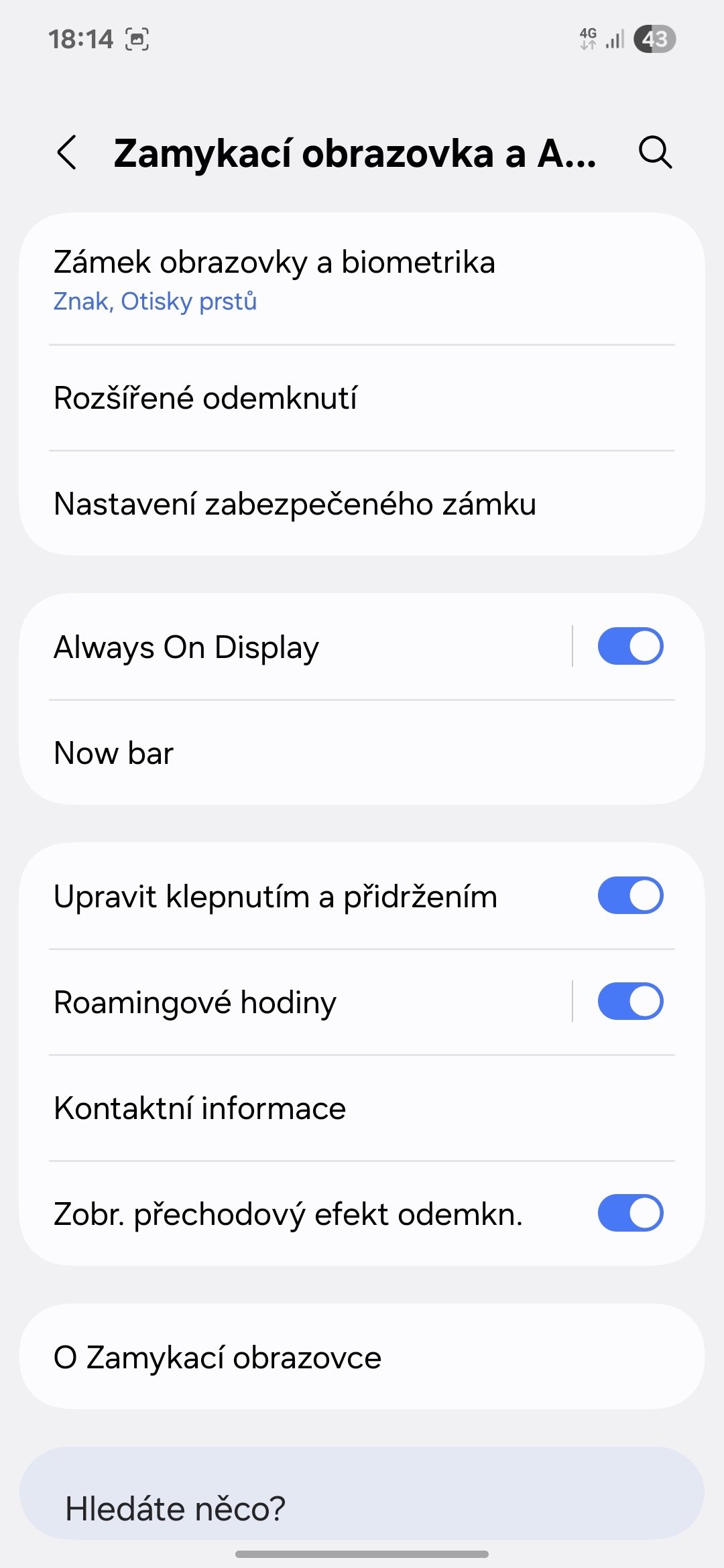
Task: Tap the clock in the status bar
Action: pyautogui.click(x=82, y=39)
